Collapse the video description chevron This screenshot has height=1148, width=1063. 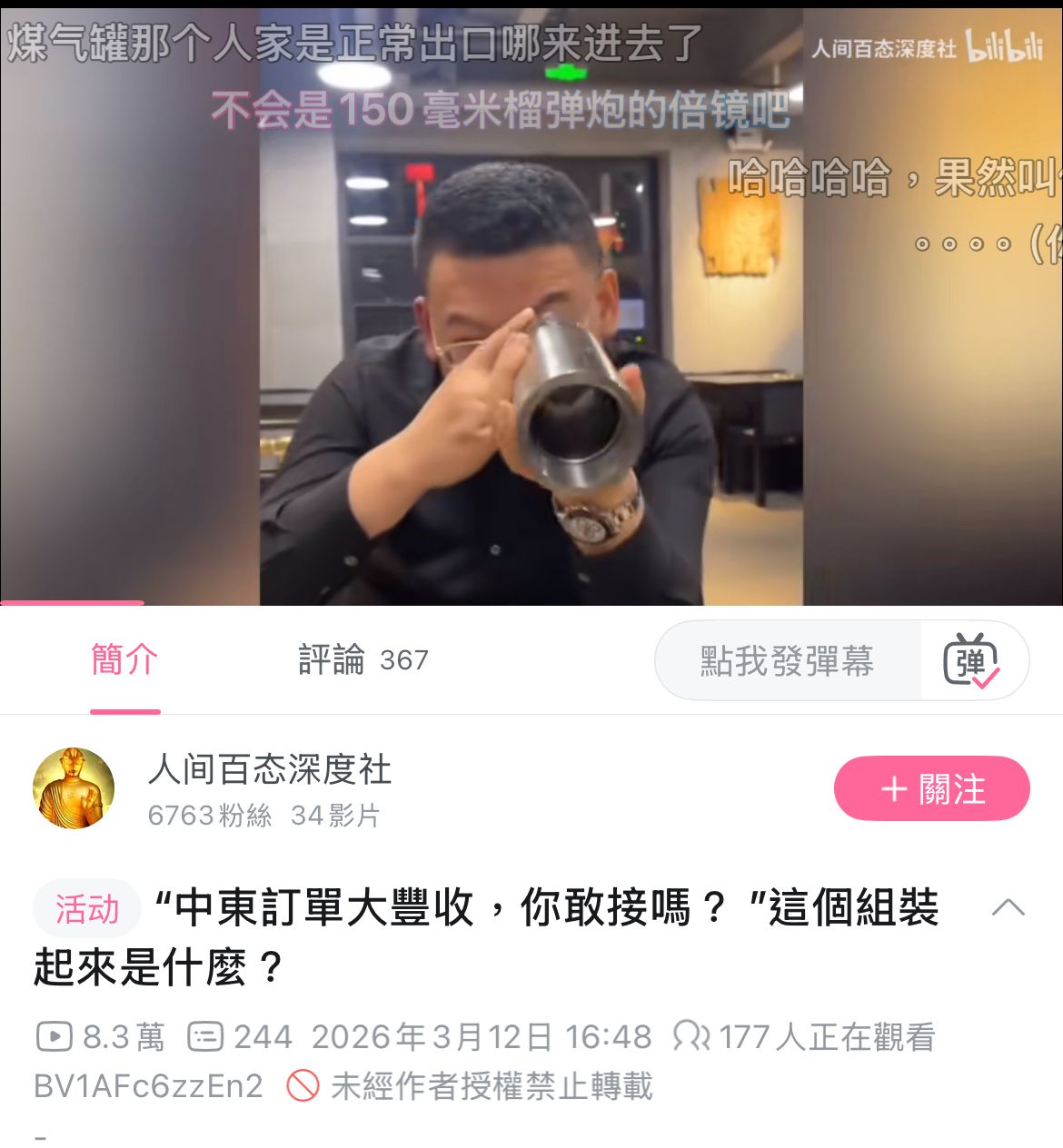(x=1008, y=907)
